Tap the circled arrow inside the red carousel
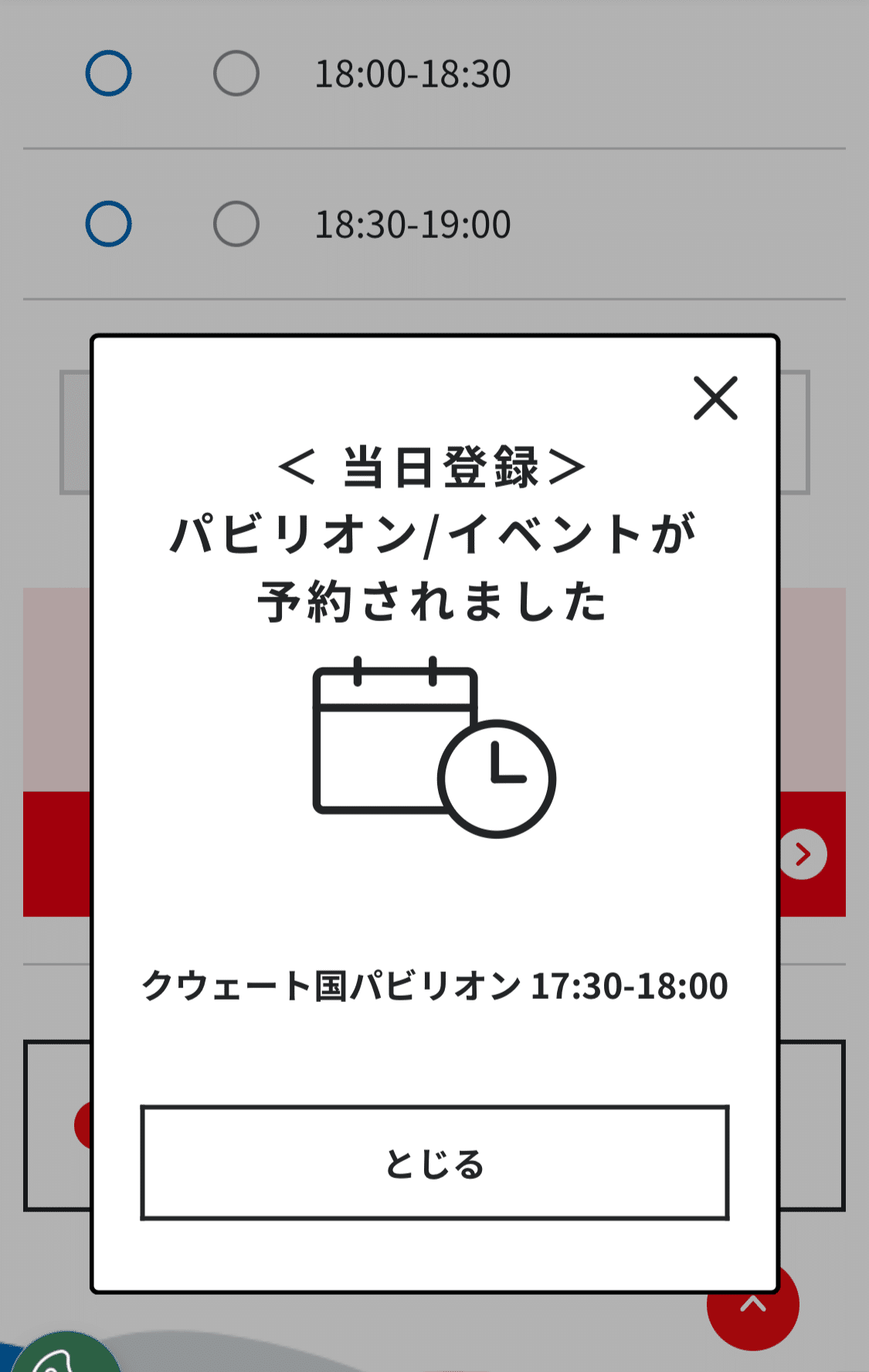This screenshot has height=1372, width=869. (803, 854)
